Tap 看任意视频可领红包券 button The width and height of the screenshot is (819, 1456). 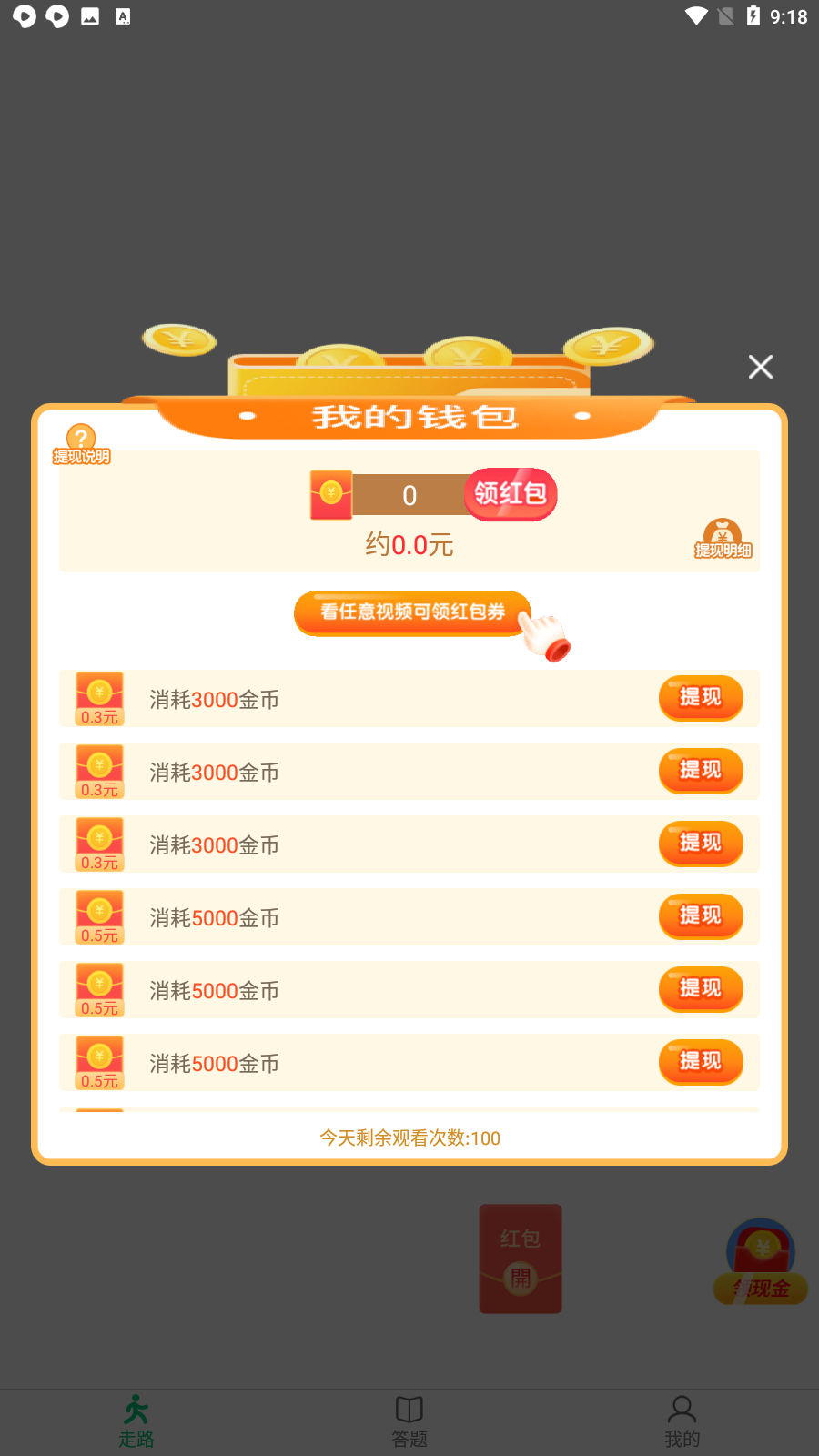coord(412,612)
